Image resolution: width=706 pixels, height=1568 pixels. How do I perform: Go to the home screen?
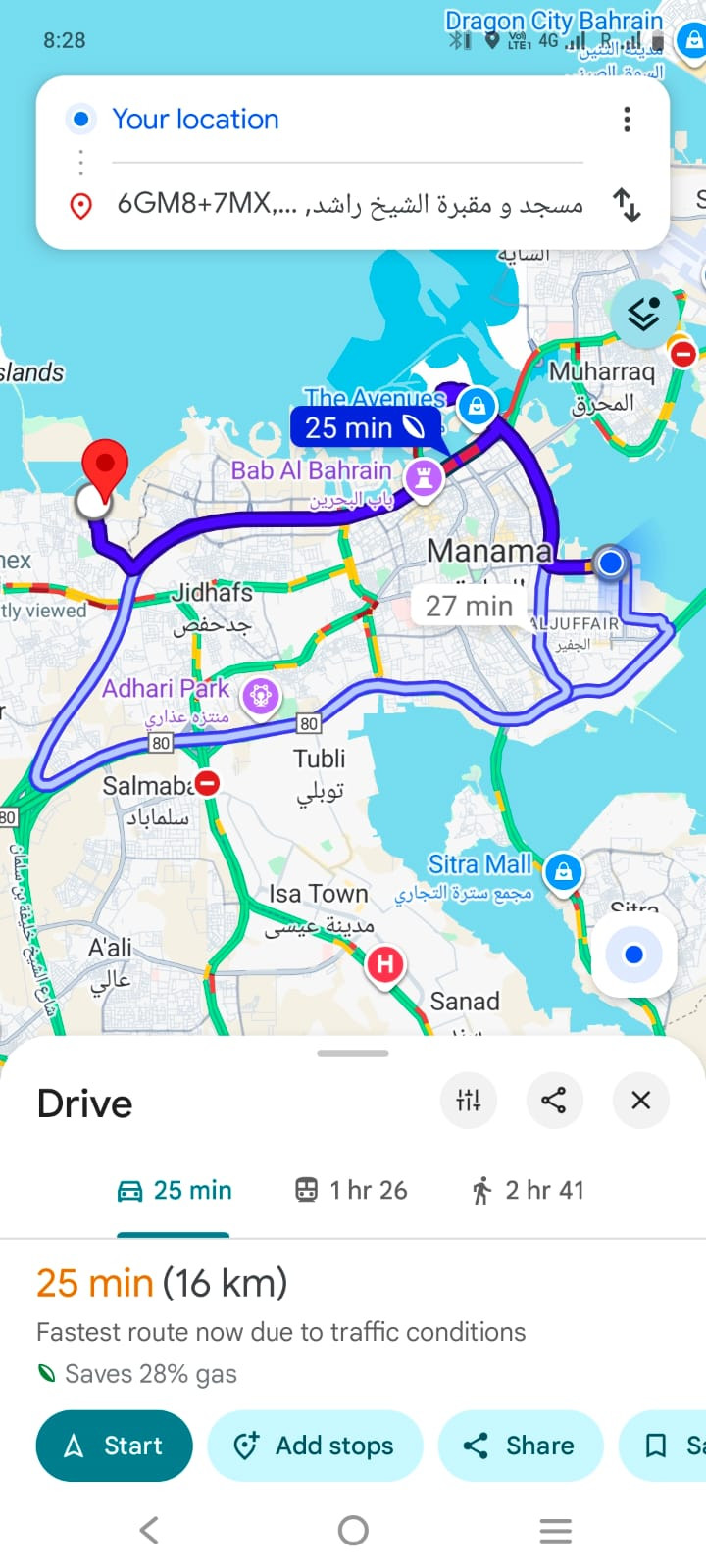[353, 1530]
